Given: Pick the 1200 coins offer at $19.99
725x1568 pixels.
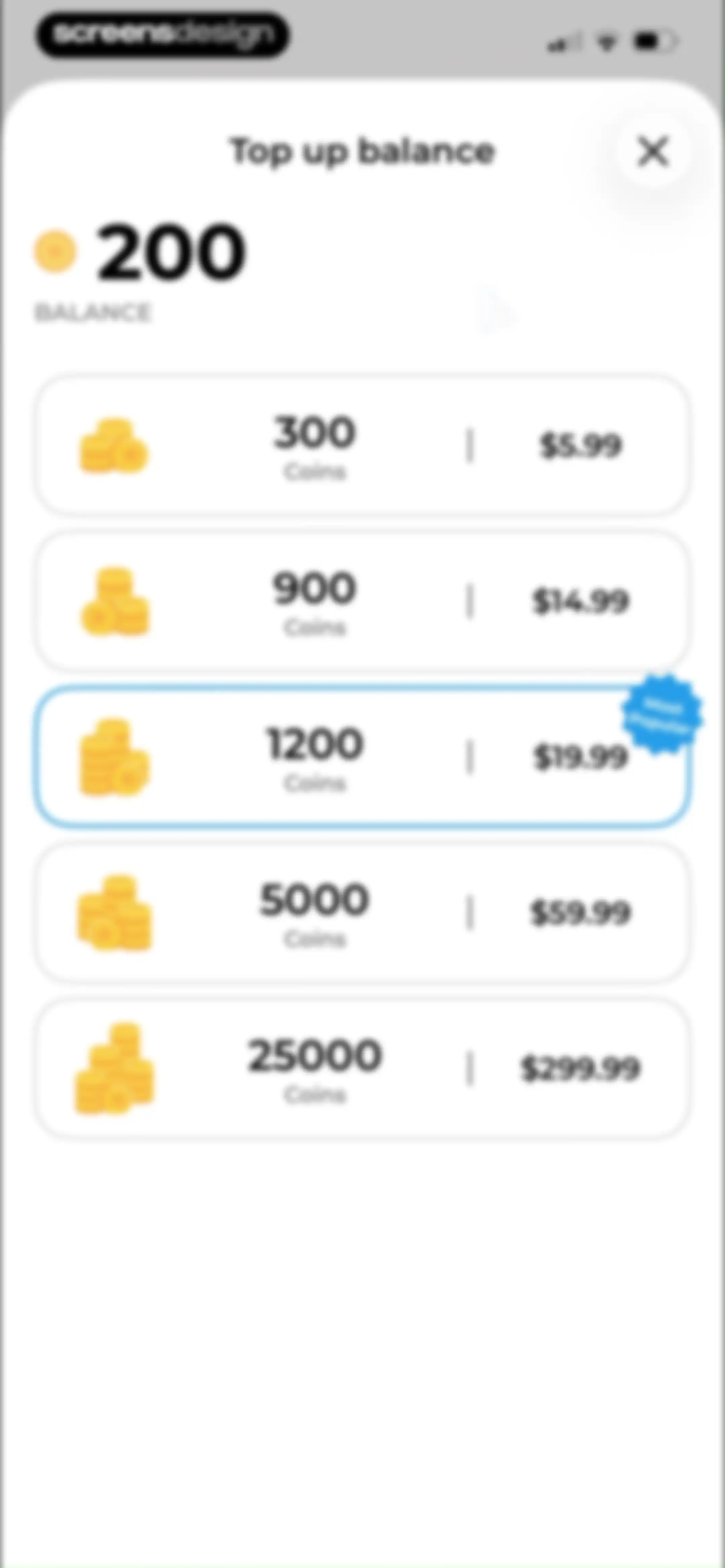Looking at the screenshot, I should pyautogui.click(x=362, y=757).
